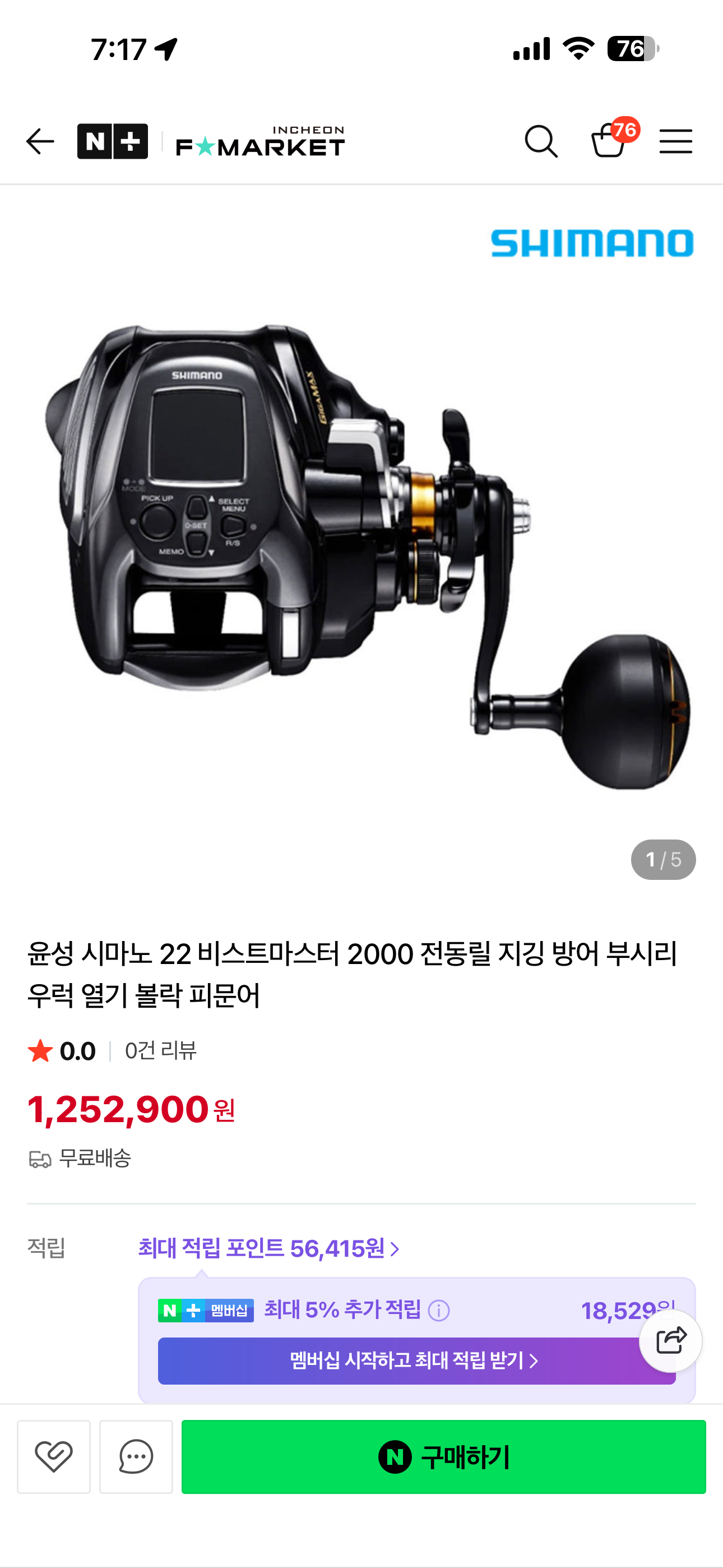723x1568 pixels.
Task: View the Shimano reel product photo
Action: [x=361, y=548]
